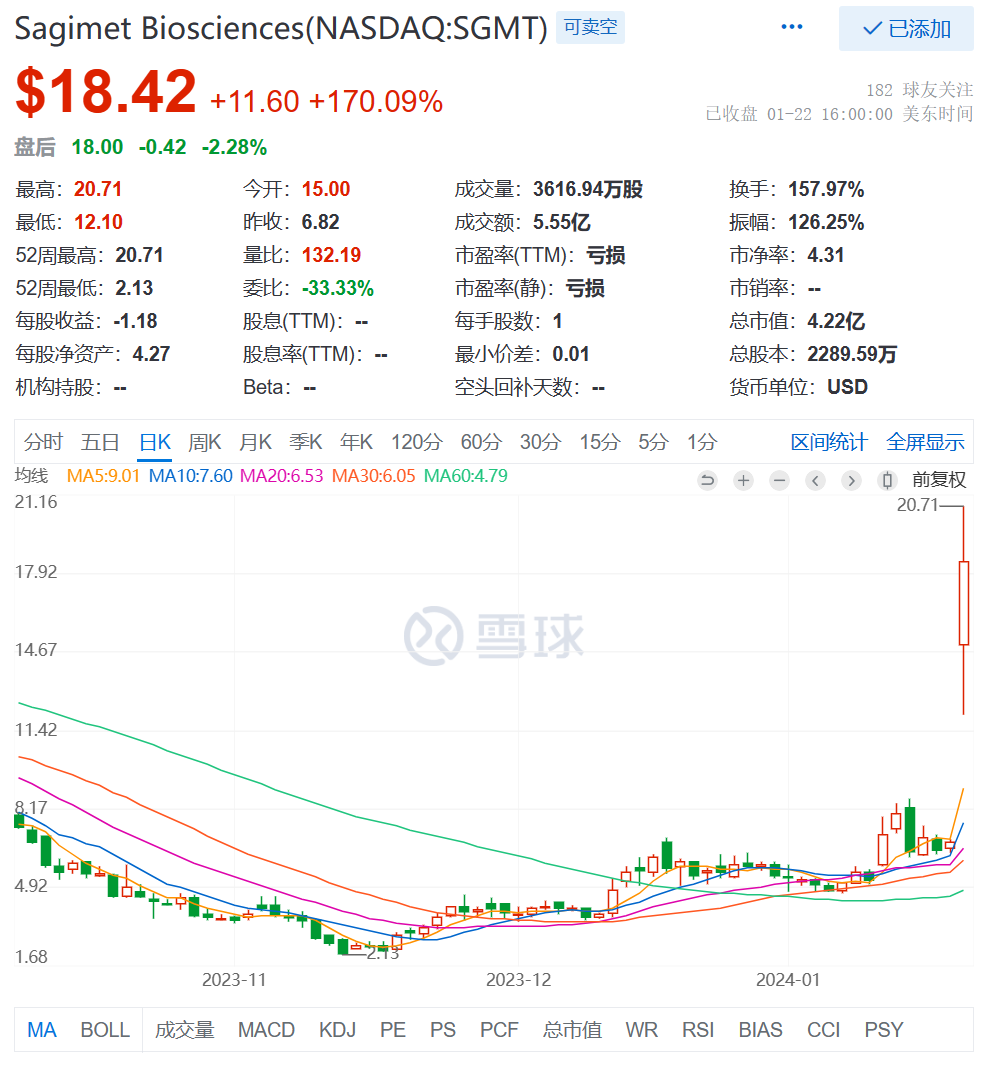Display the 成交量 volume indicator
This screenshot has width=997, height=1066.
[x=185, y=1030]
